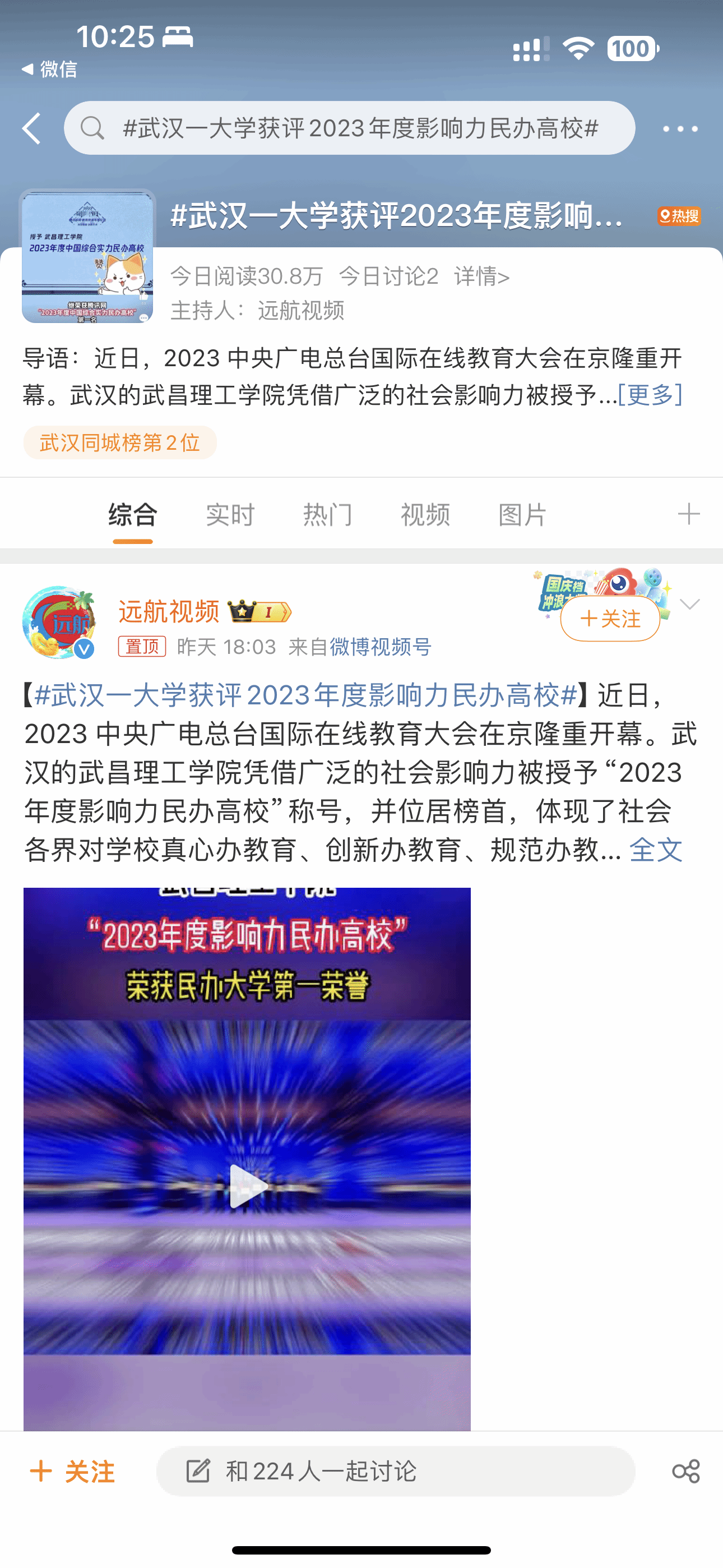Open the hashtag link in the post

[x=304, y=694]
